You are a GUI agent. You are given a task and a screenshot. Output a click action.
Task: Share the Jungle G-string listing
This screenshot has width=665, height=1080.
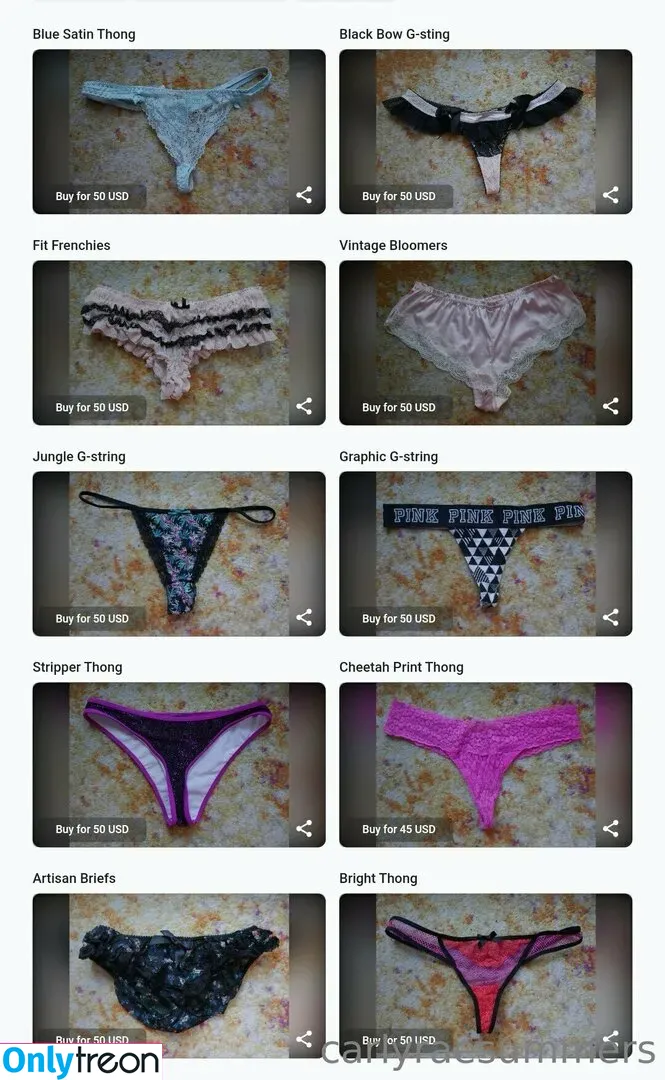coord(304,617)
